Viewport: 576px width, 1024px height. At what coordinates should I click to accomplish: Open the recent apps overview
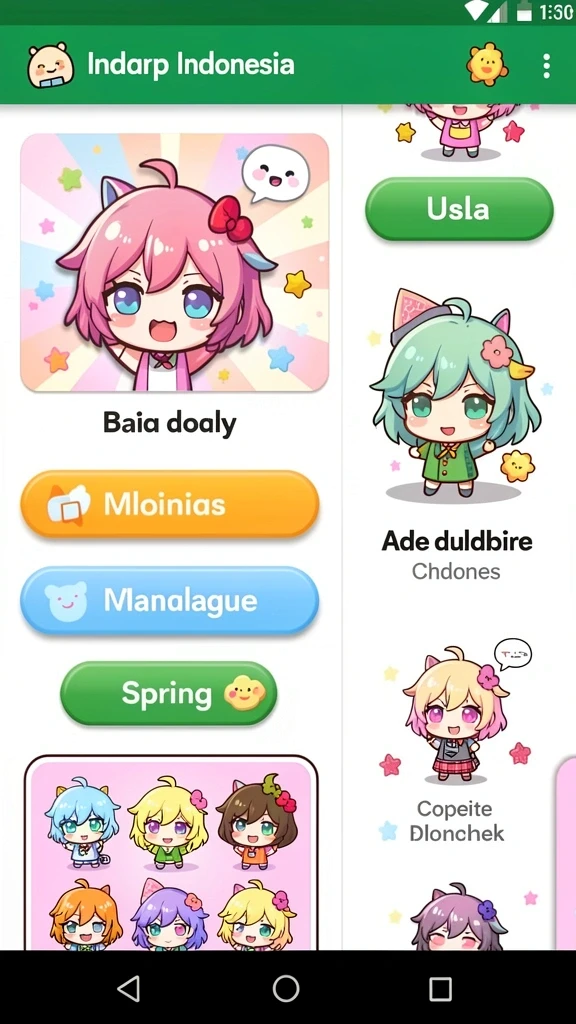tap(441, 989)
